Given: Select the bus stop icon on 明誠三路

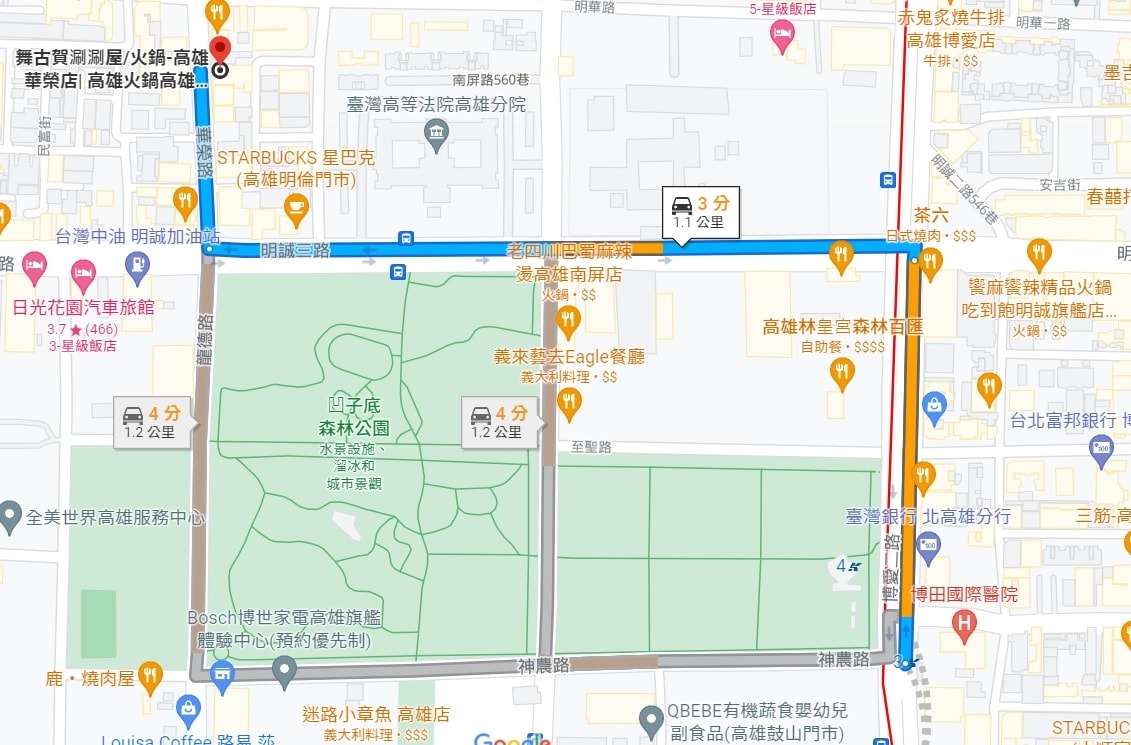Looking at the screenshot, I should (x=405, y=238).
